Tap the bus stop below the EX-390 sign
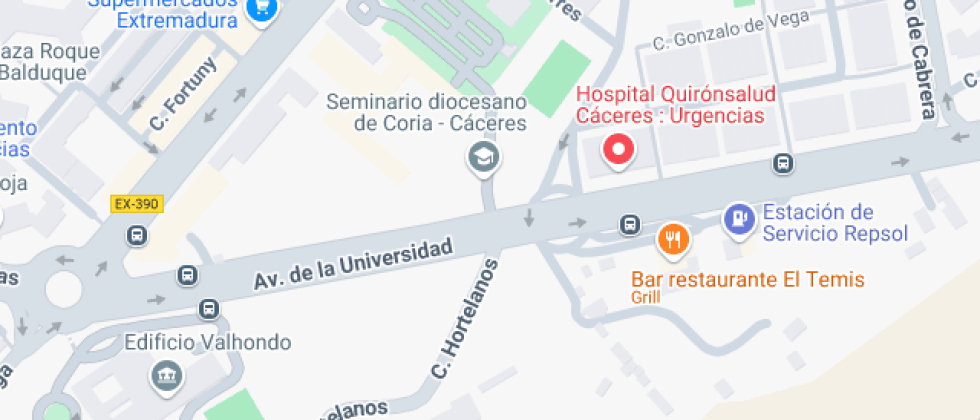Viewport: 980px width, 420px height. click(137, 236)
